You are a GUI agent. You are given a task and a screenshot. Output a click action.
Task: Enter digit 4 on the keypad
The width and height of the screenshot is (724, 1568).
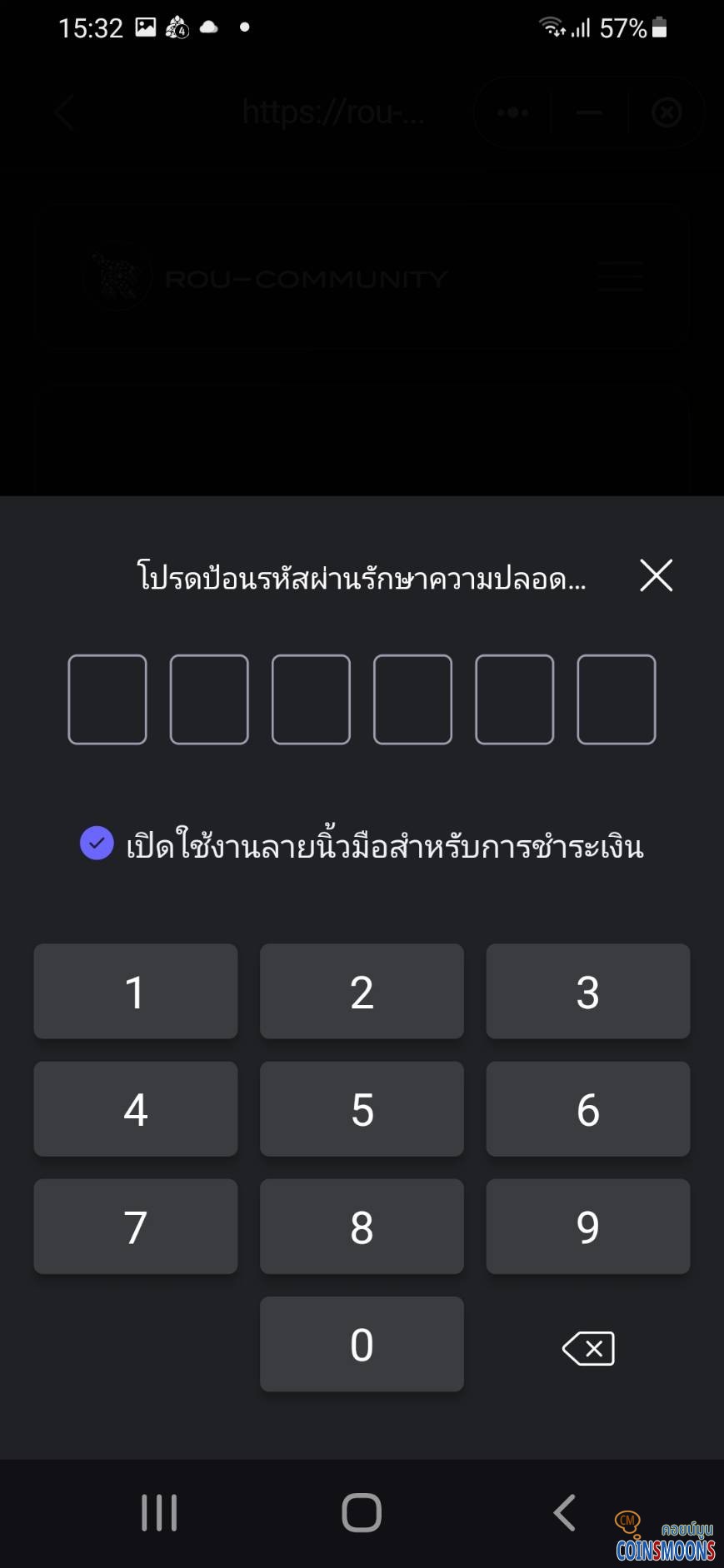click(136, 1108)
